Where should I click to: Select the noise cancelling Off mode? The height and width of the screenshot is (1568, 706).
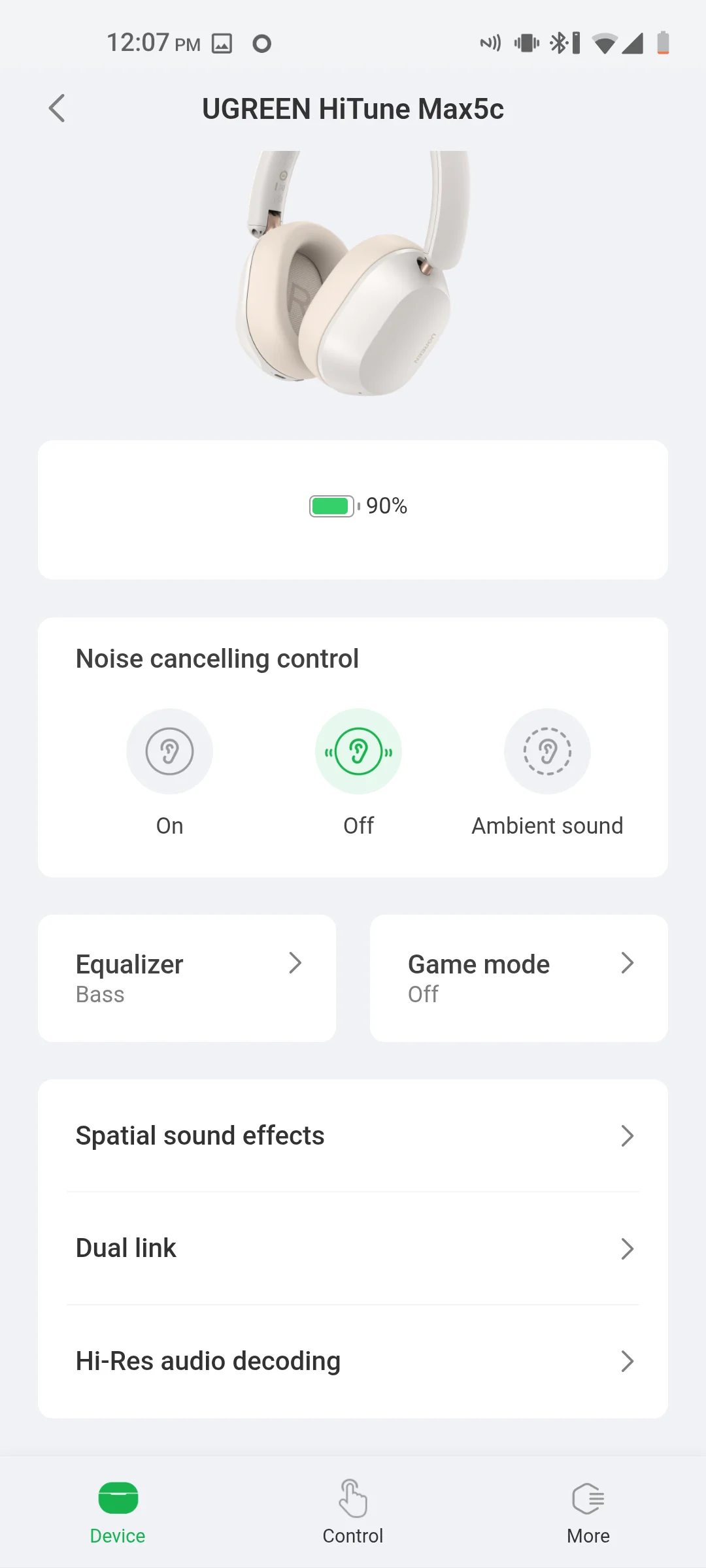(358, 751)
